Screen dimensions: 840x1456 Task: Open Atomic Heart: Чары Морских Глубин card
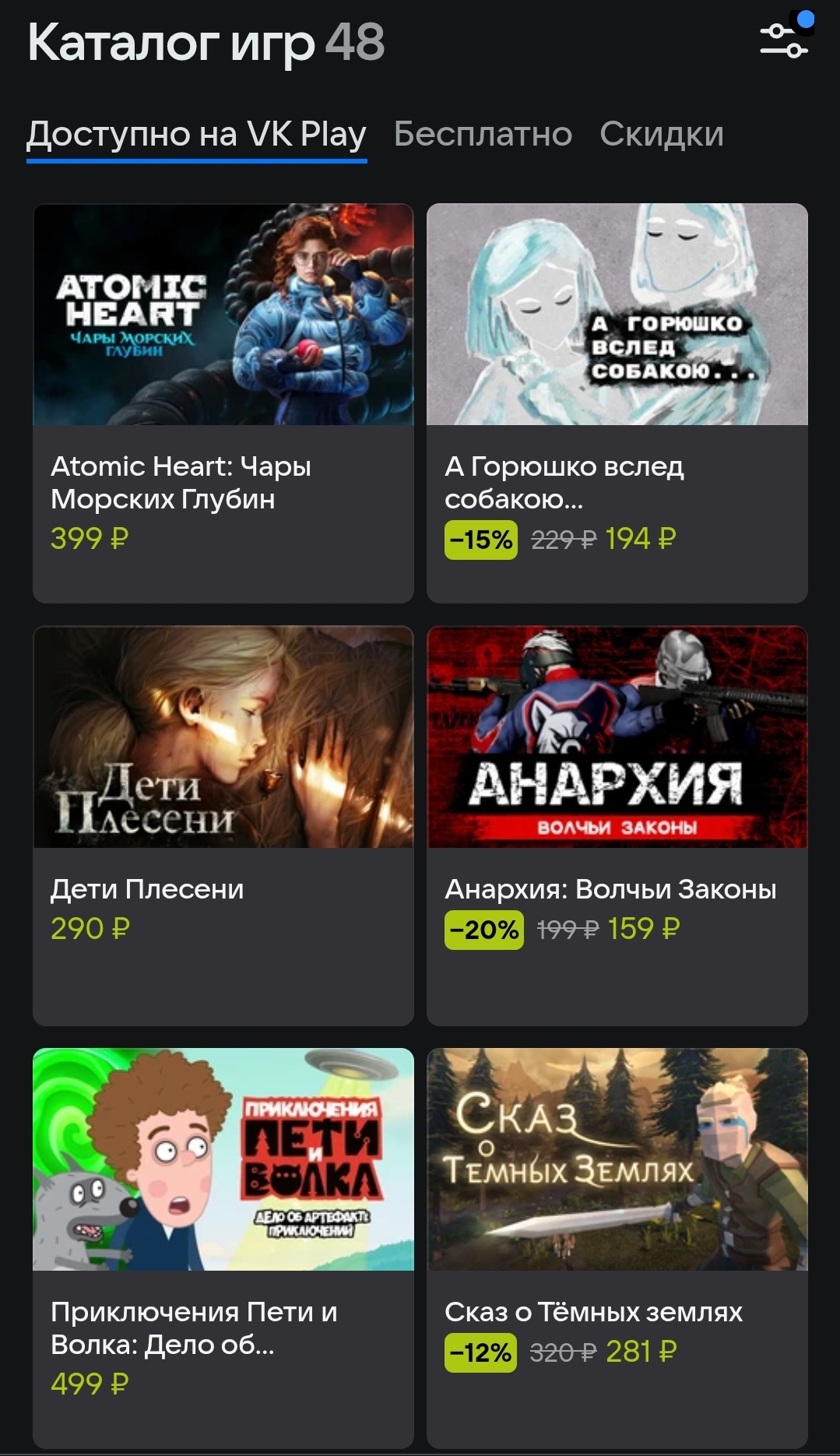223,403
